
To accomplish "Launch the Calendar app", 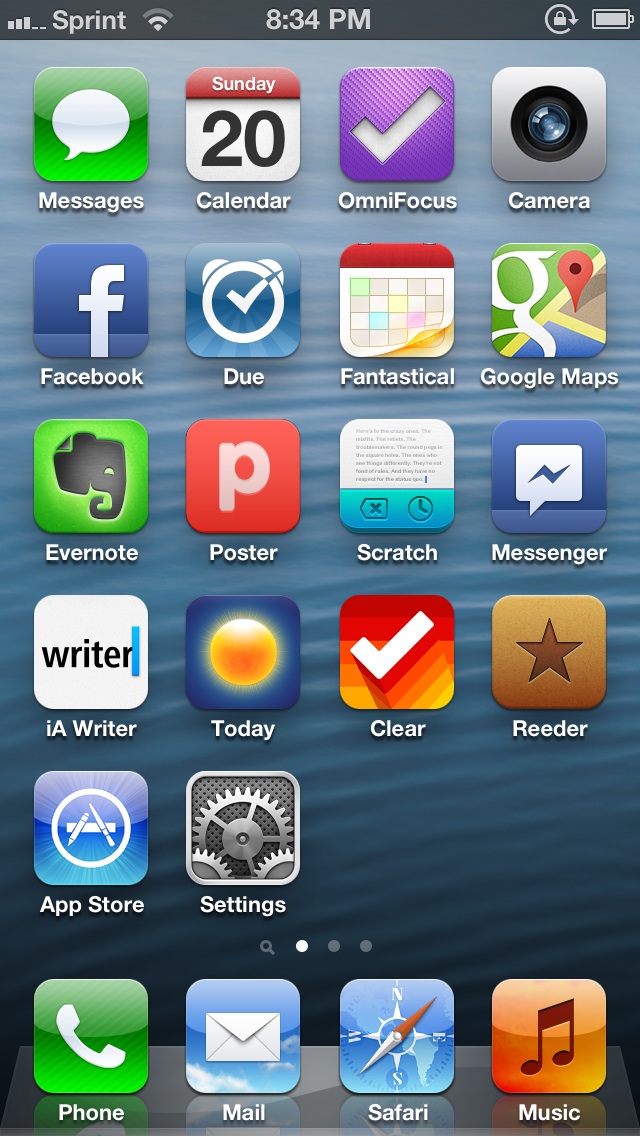I will (243, 124).
